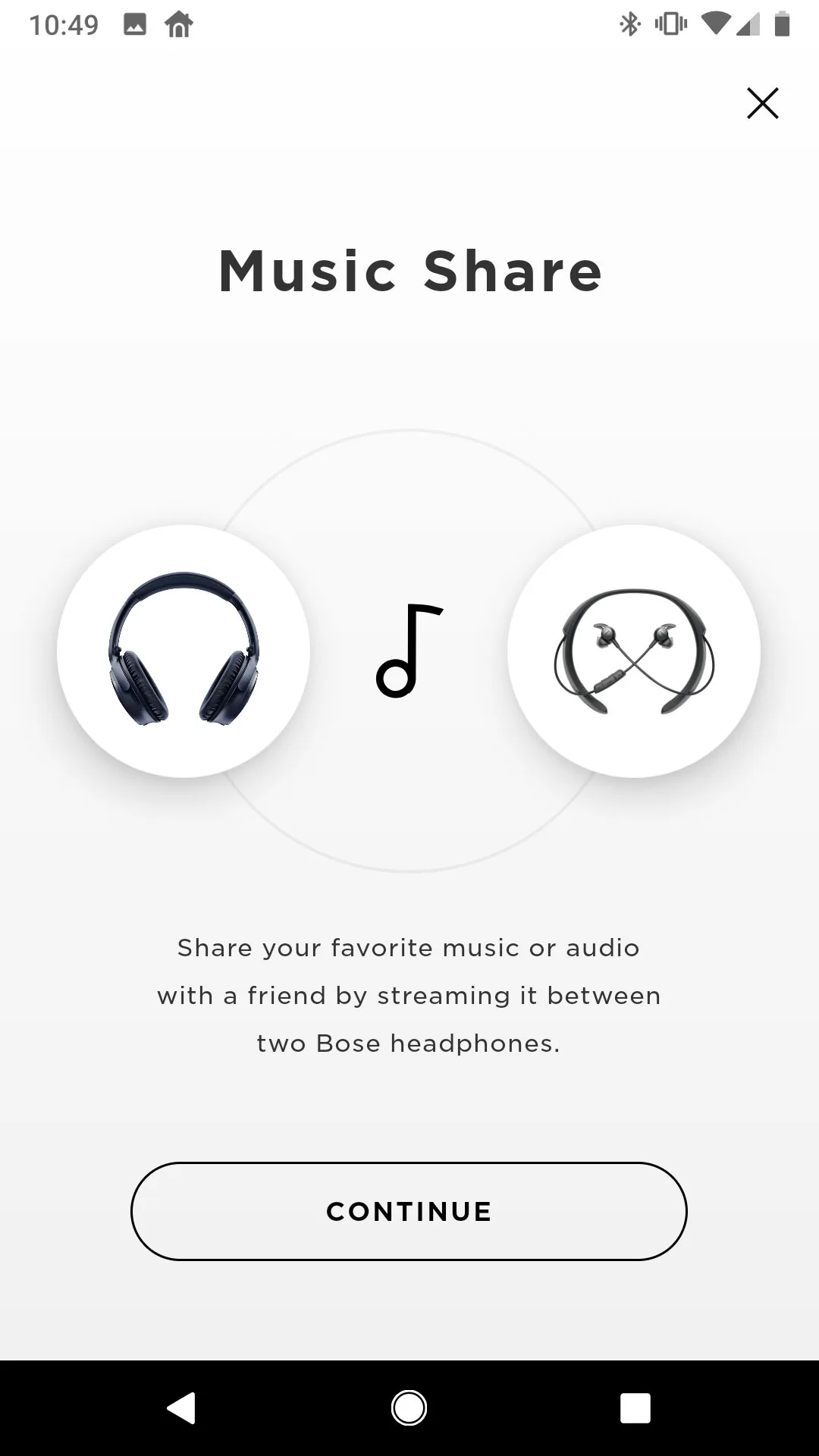Close the Music Share screen
This screenshot has width=819, height=1456.
[x=762, y=103]
